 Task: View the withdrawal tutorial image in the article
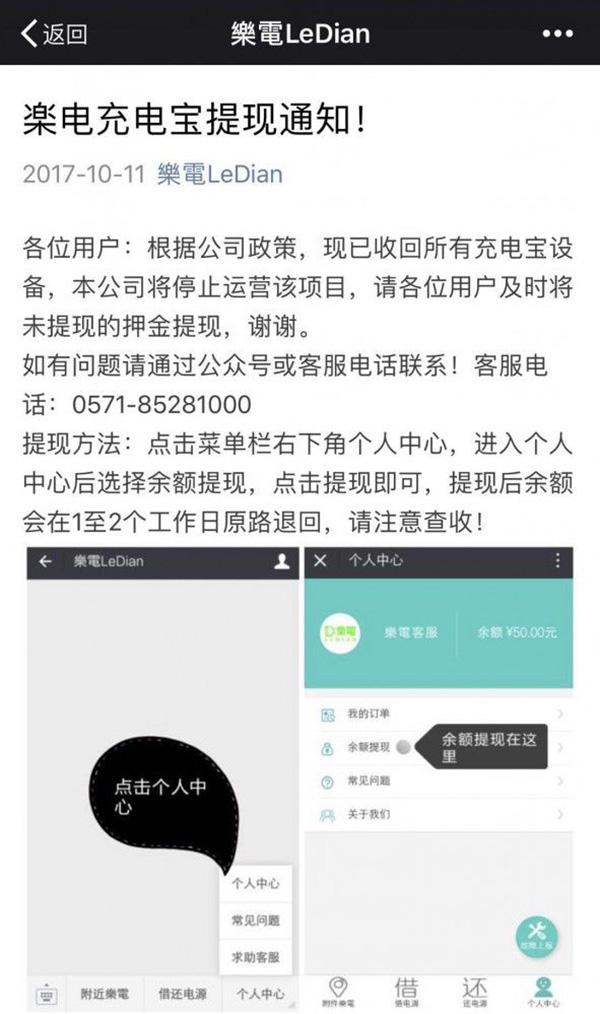(300, 778)
